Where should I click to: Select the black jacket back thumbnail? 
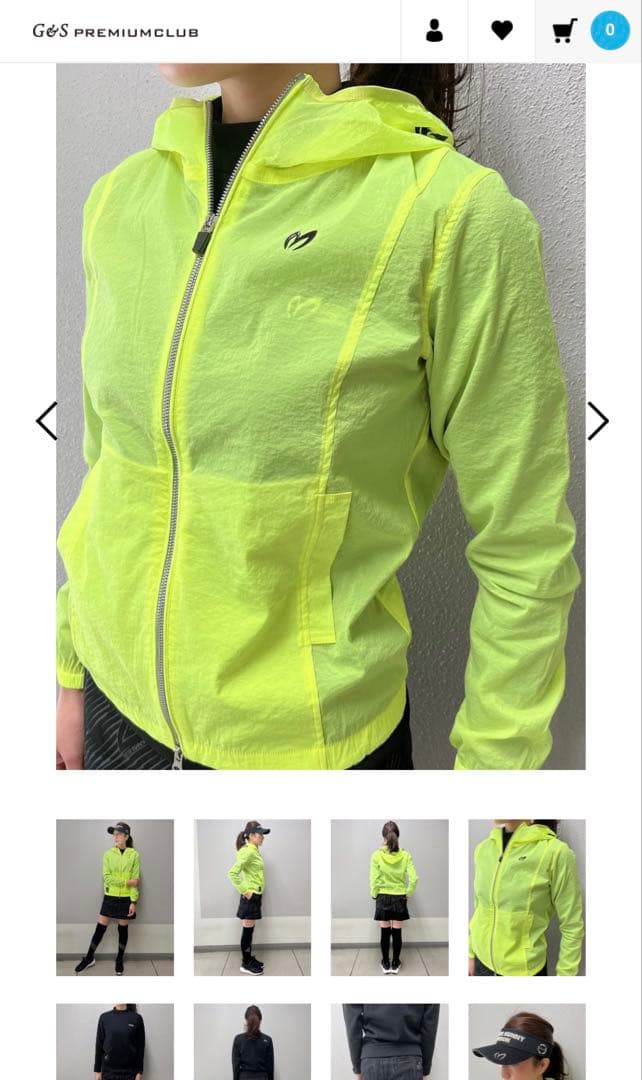[252, 1041]
